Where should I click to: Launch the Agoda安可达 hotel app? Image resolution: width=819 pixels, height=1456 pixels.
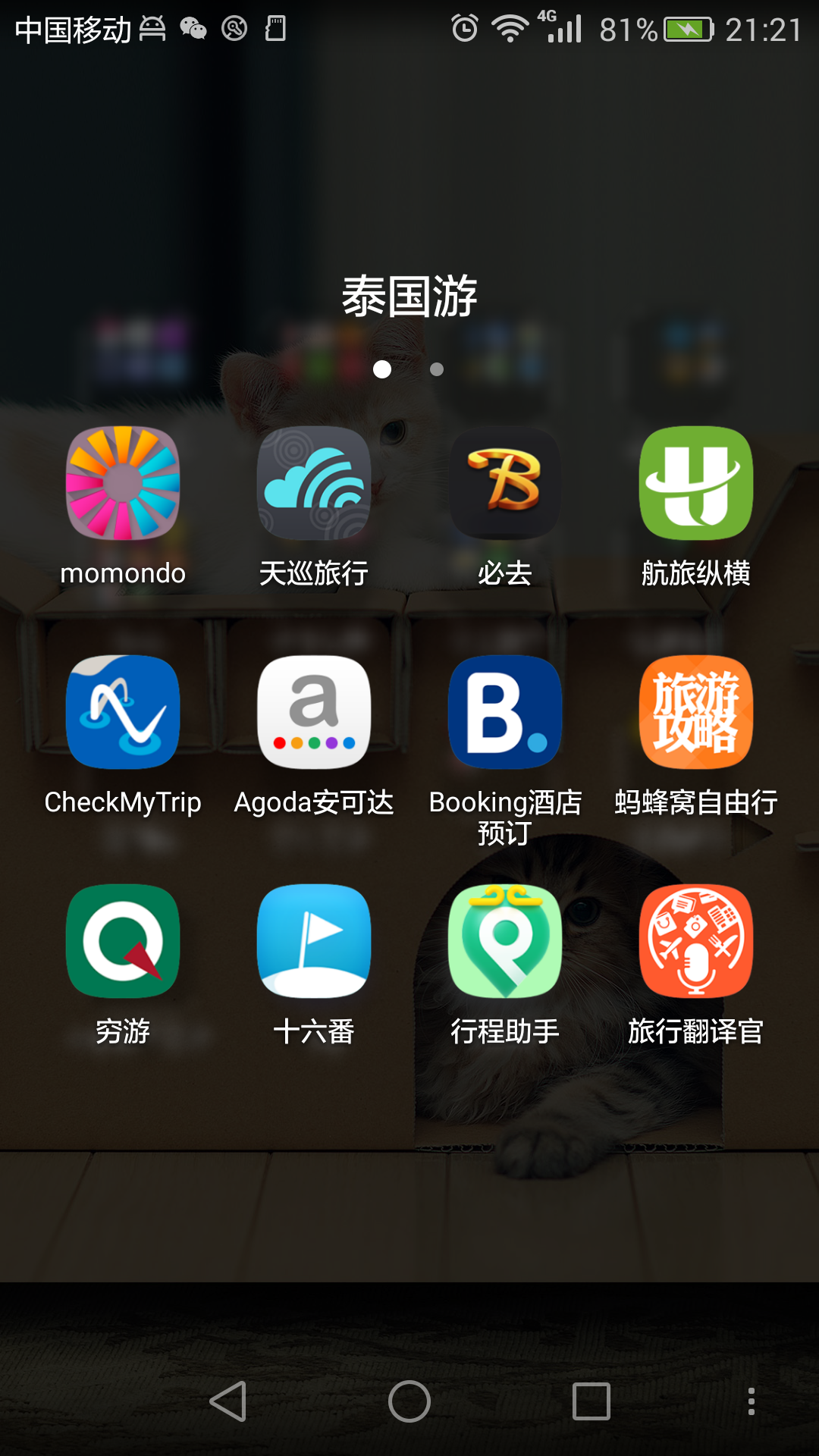pos(313,713)
